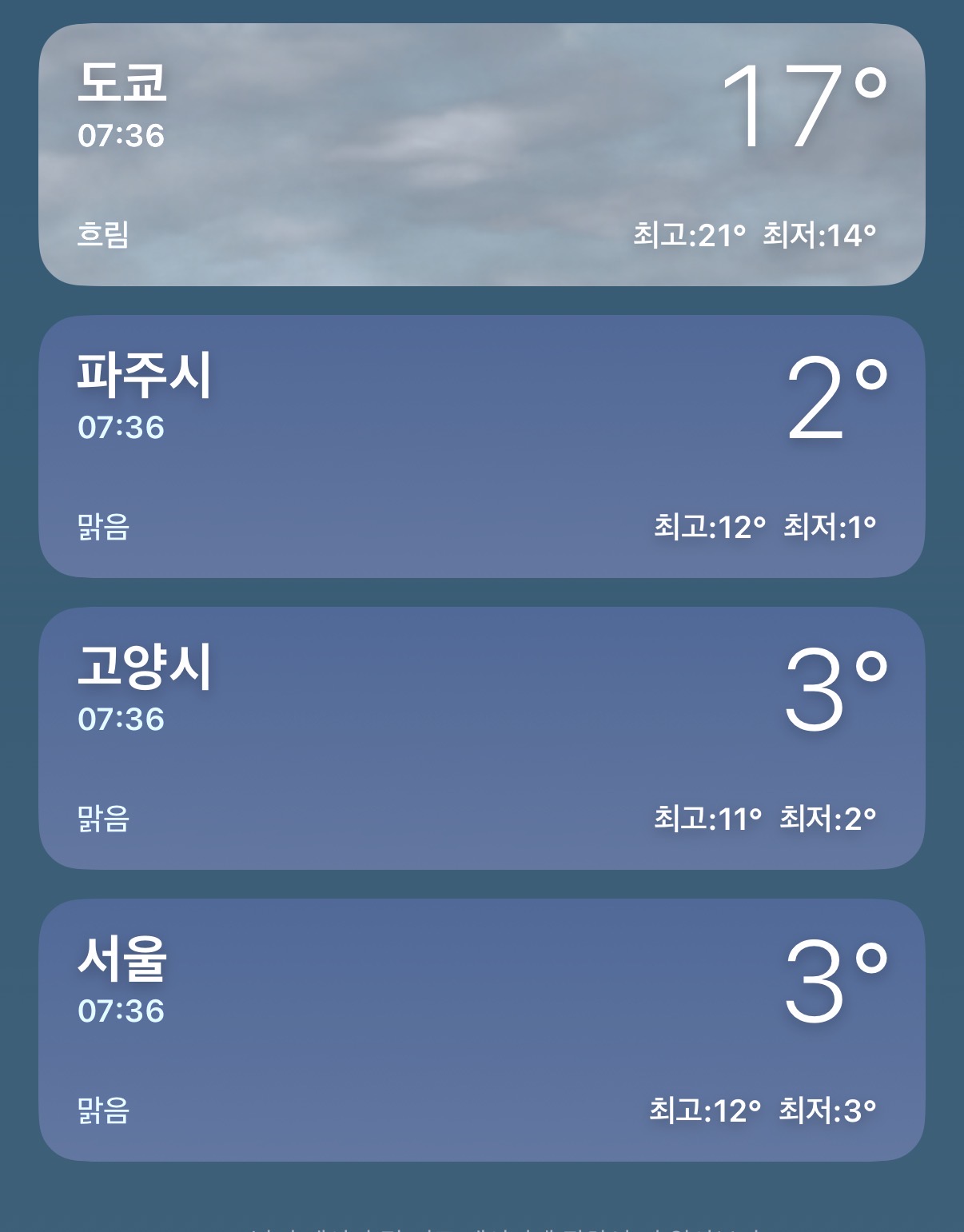View 파주시 weather details

(481, 446)
